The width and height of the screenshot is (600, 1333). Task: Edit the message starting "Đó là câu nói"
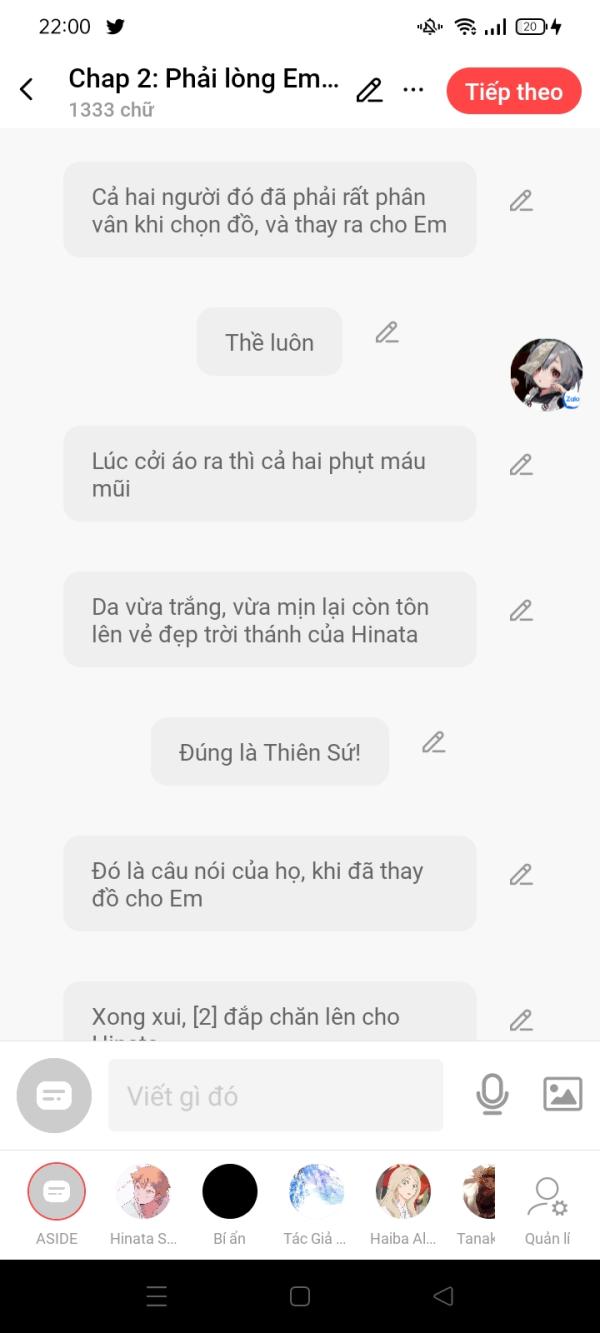[x=521, y=875]
